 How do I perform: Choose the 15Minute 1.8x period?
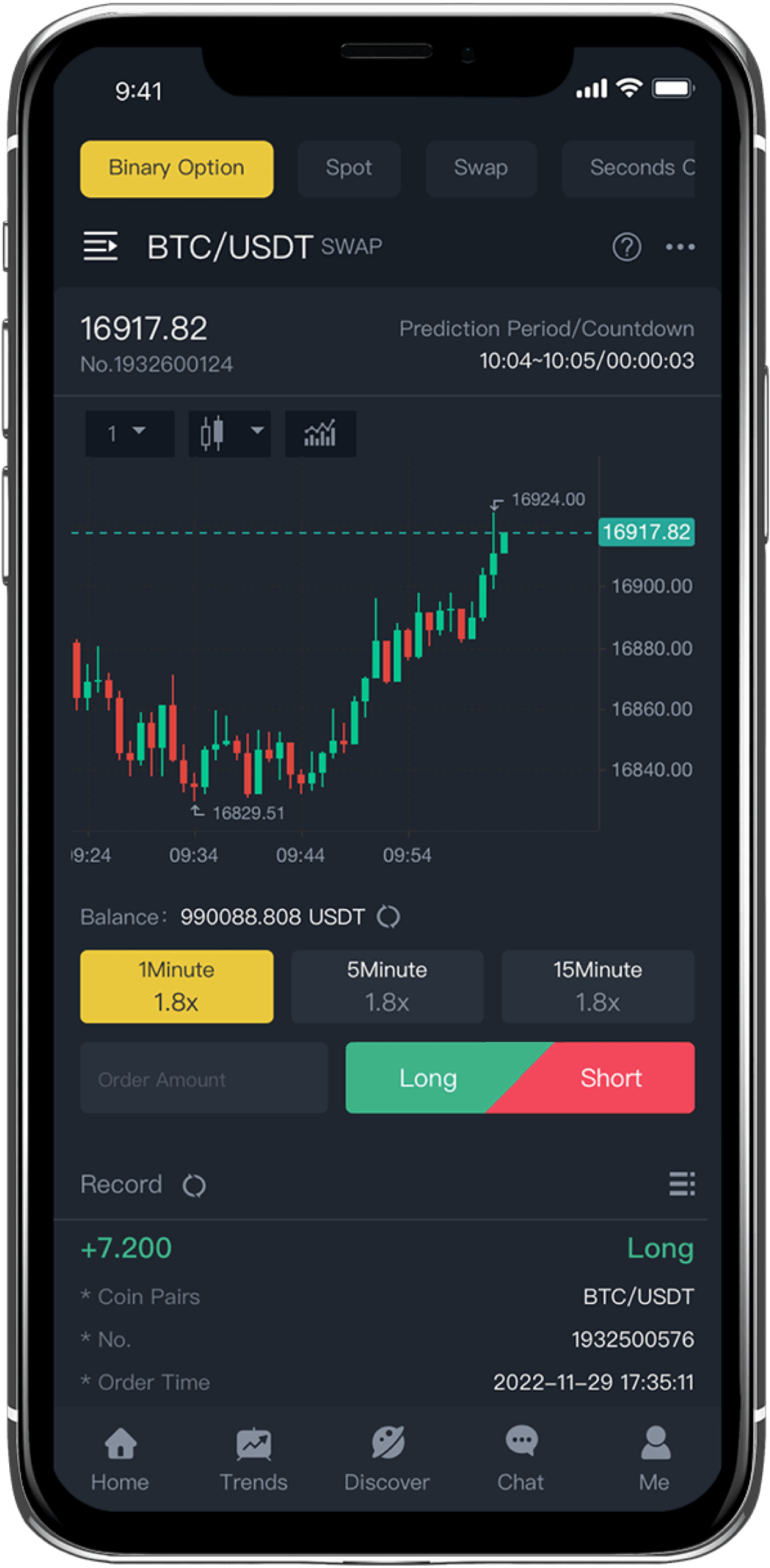click(x=598, y=986)
